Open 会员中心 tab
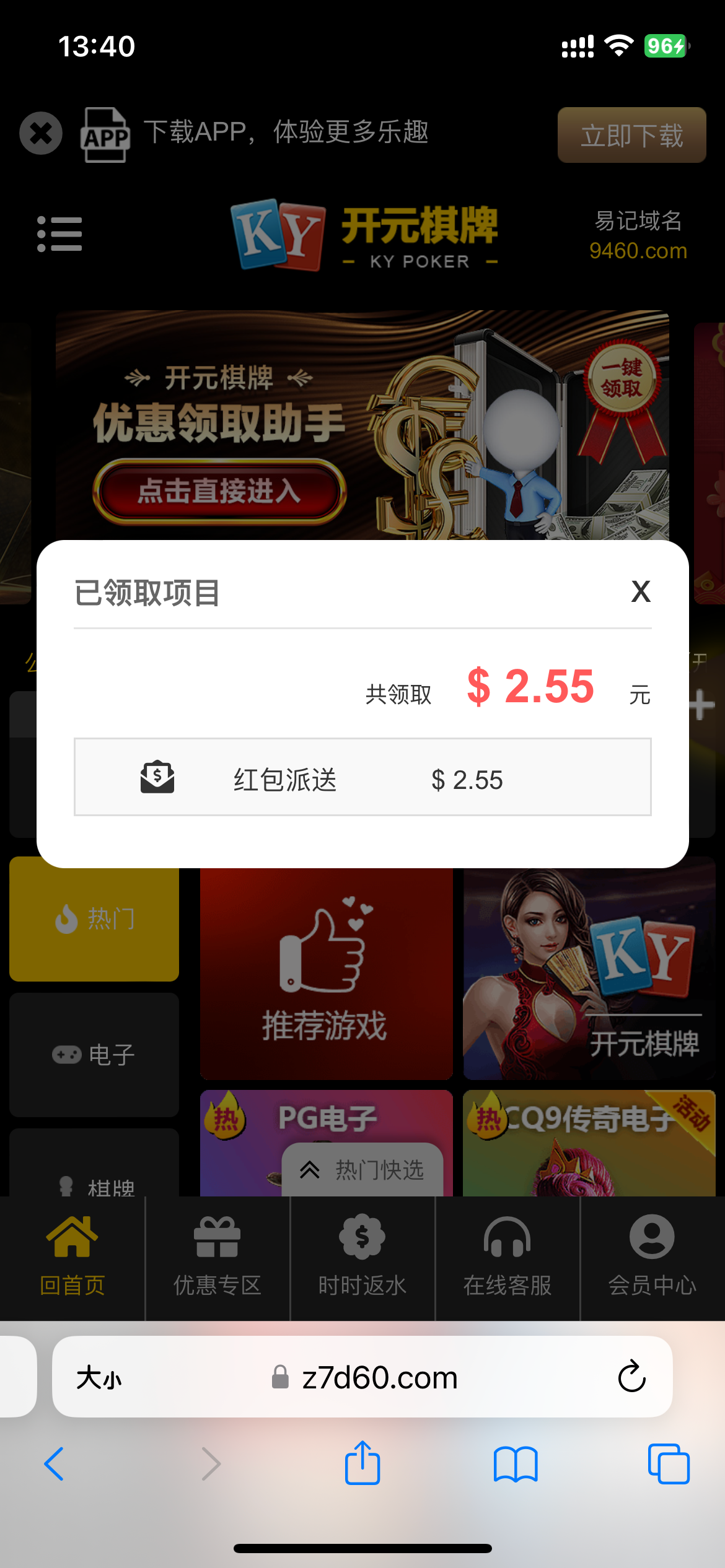725x1568 pixels. [x=652, y=1257]
